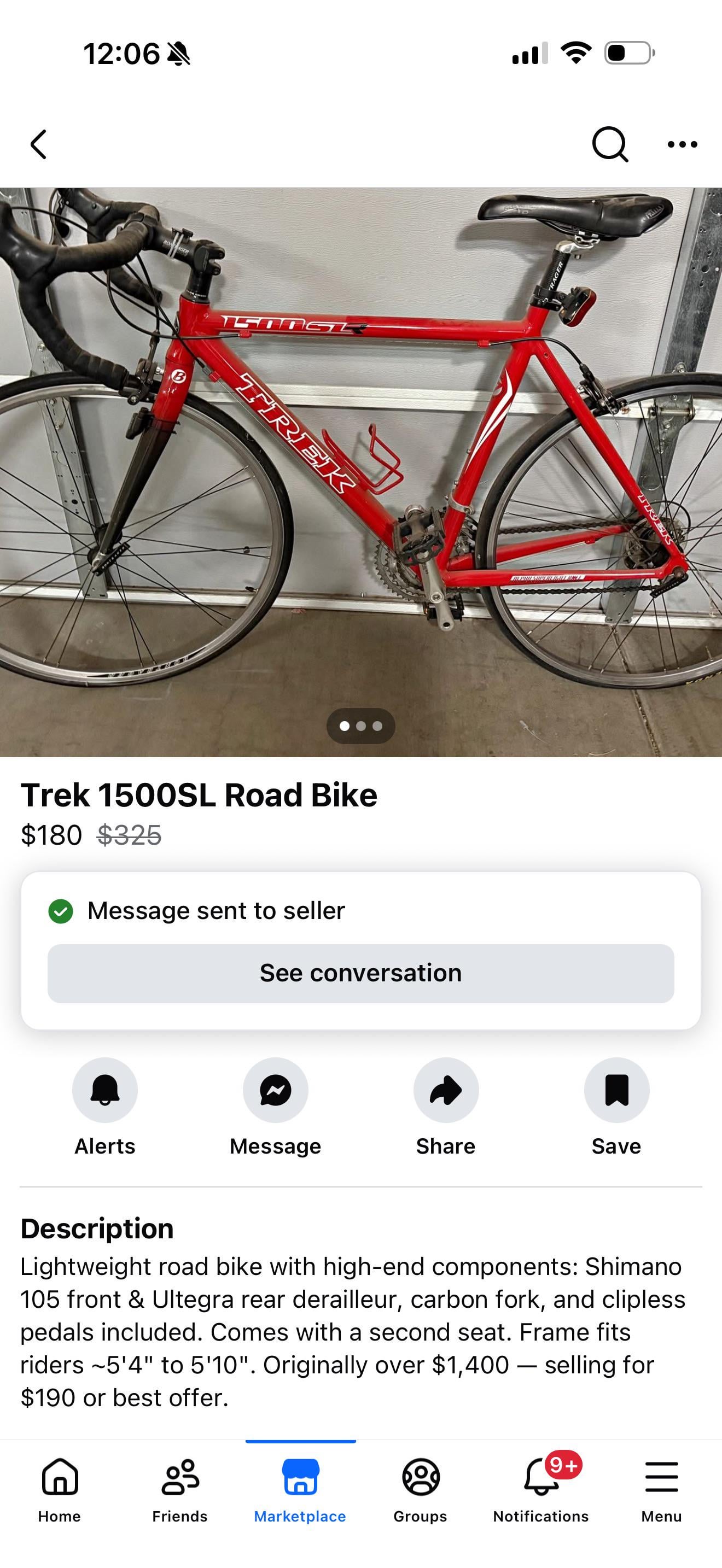
Task: Set alerts for this listing
Action: coord(104,1090)
